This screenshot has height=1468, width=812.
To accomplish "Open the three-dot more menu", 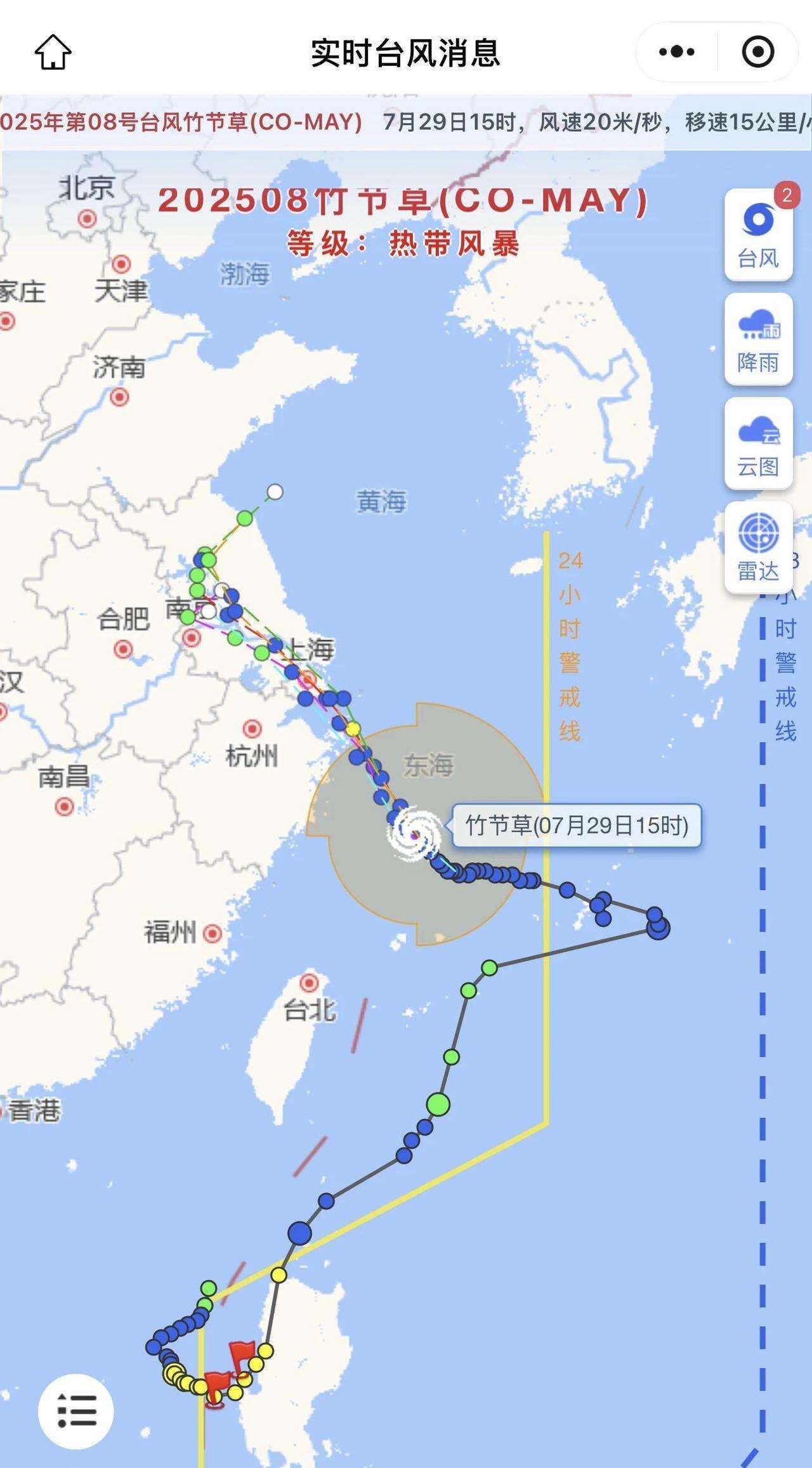I will 676,52.
